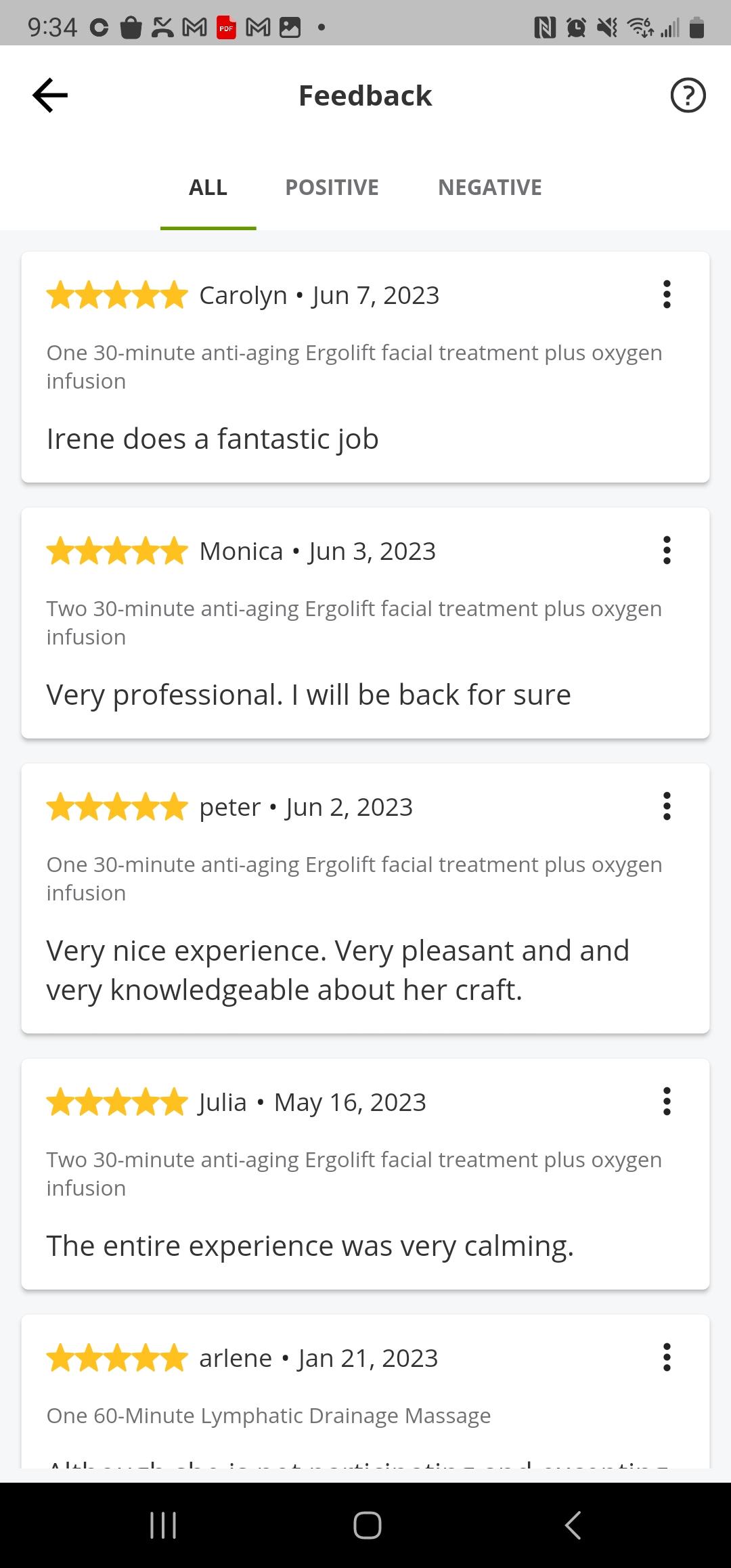Switch to the NEGATIVE tab
This screenshot has width=731, height=1568.
click(490, 188)
